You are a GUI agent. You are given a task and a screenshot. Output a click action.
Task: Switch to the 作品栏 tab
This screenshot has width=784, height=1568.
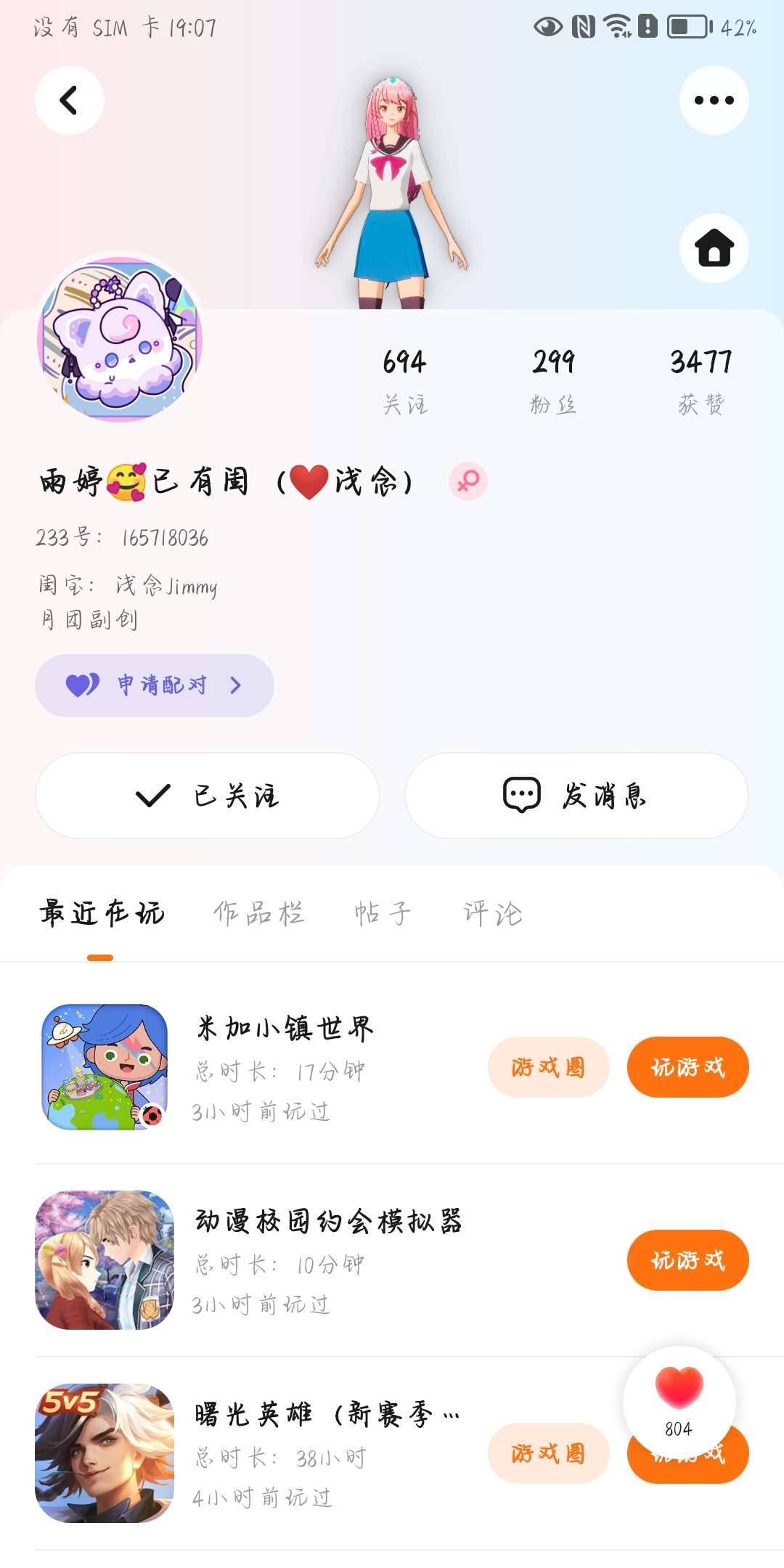click(259, 913)
